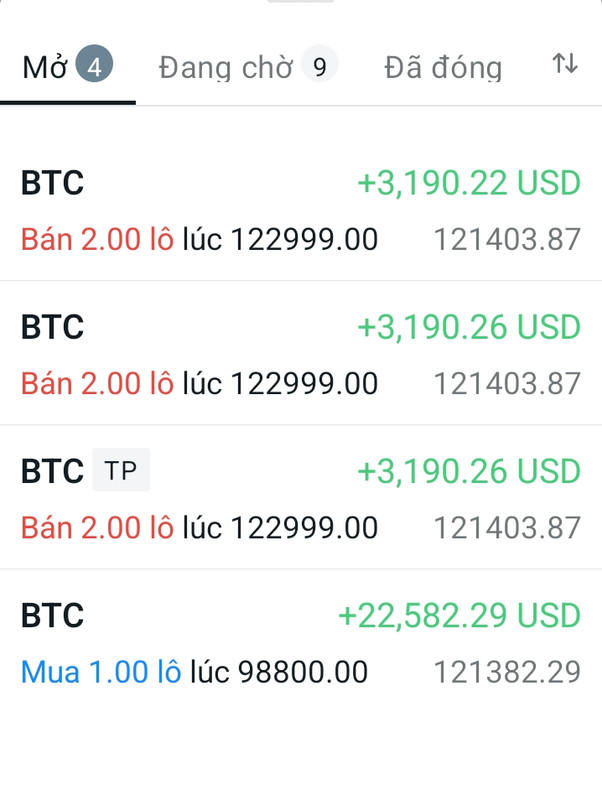Screen dimensions: 602x800
Task: Switch to the Đang chờ tab
Action: click(247, 67)
